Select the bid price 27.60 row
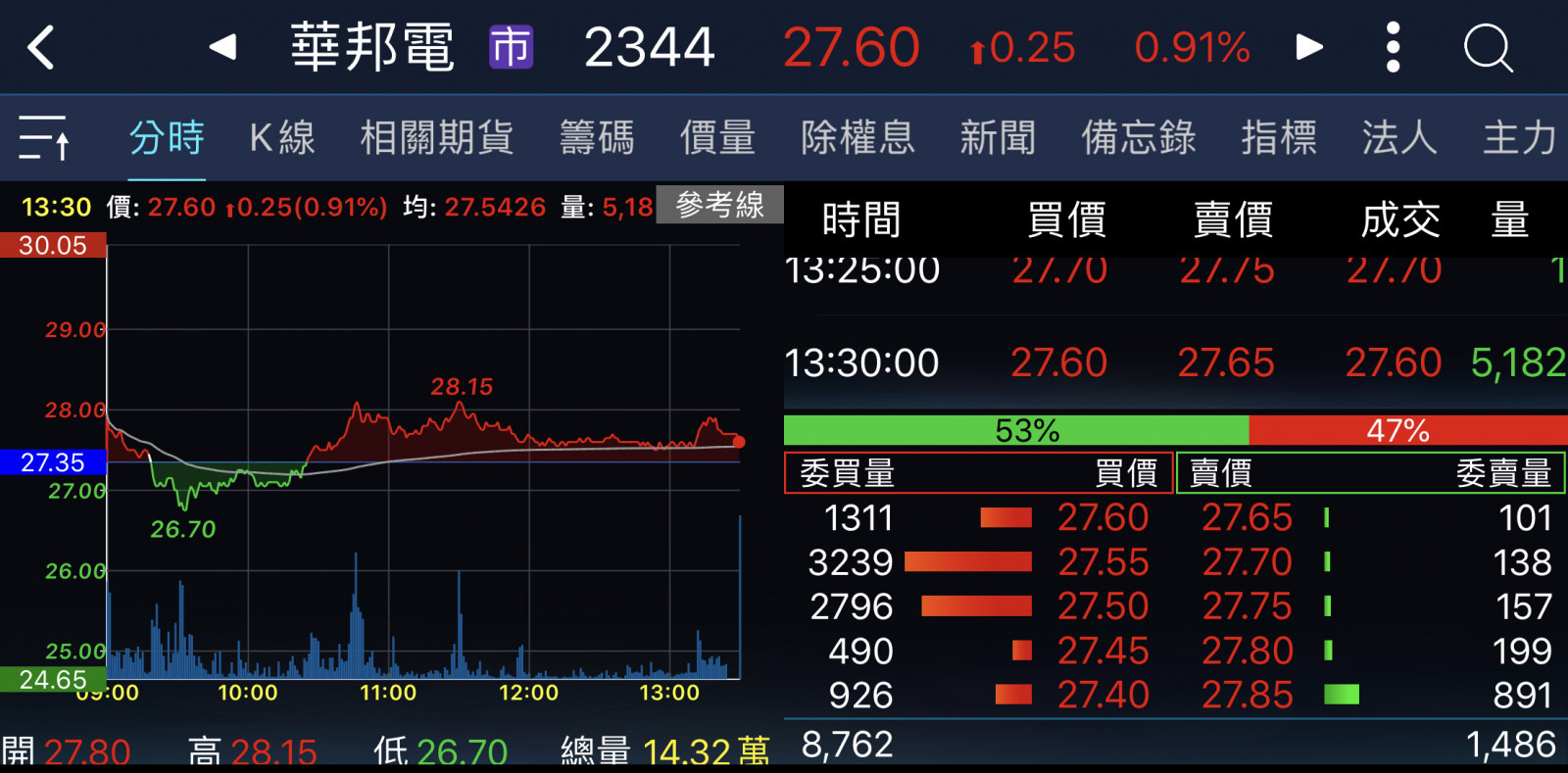Screen dimensions: 1568x773 point(980,517)
